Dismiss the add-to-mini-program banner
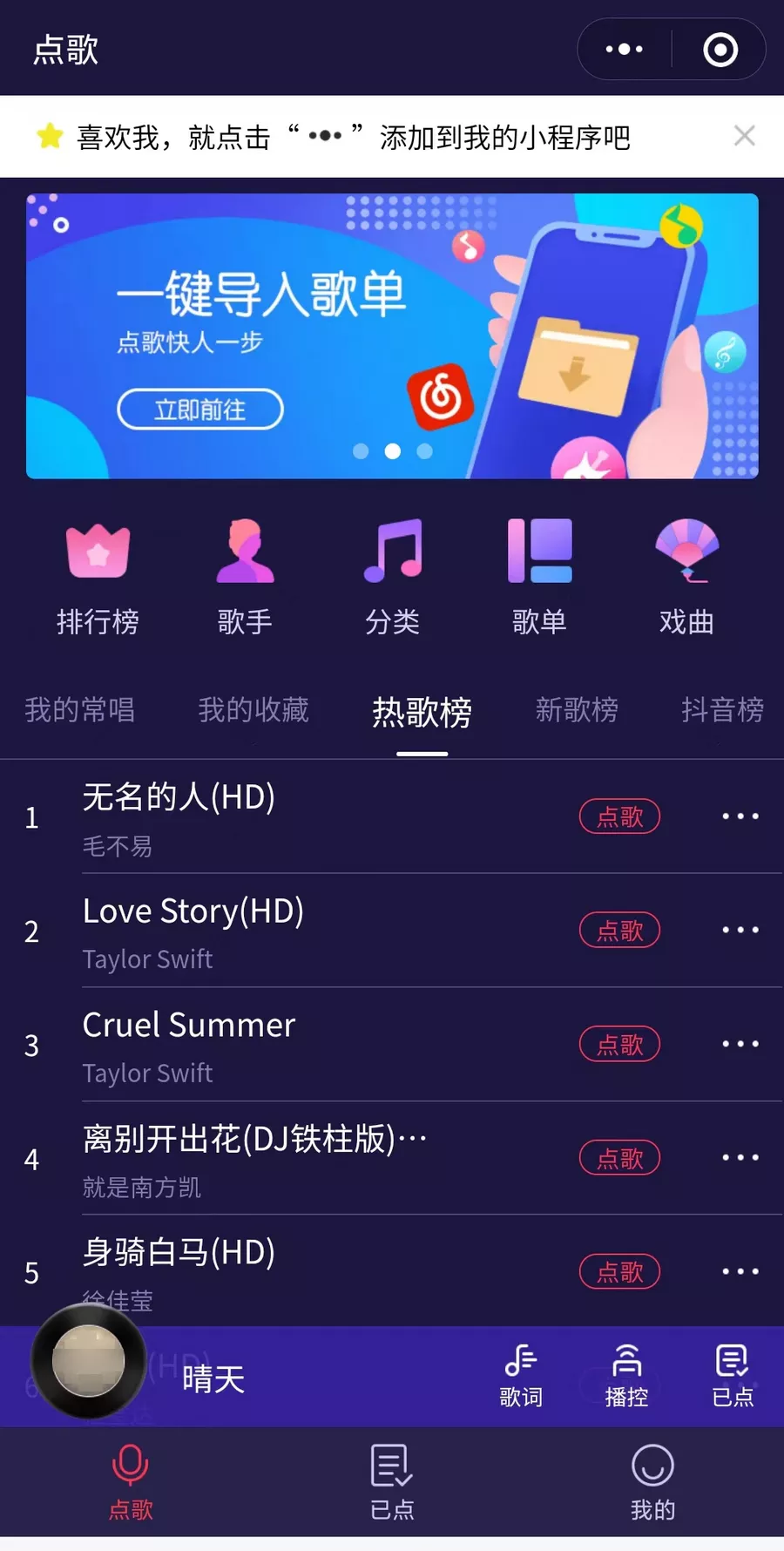 745,136
